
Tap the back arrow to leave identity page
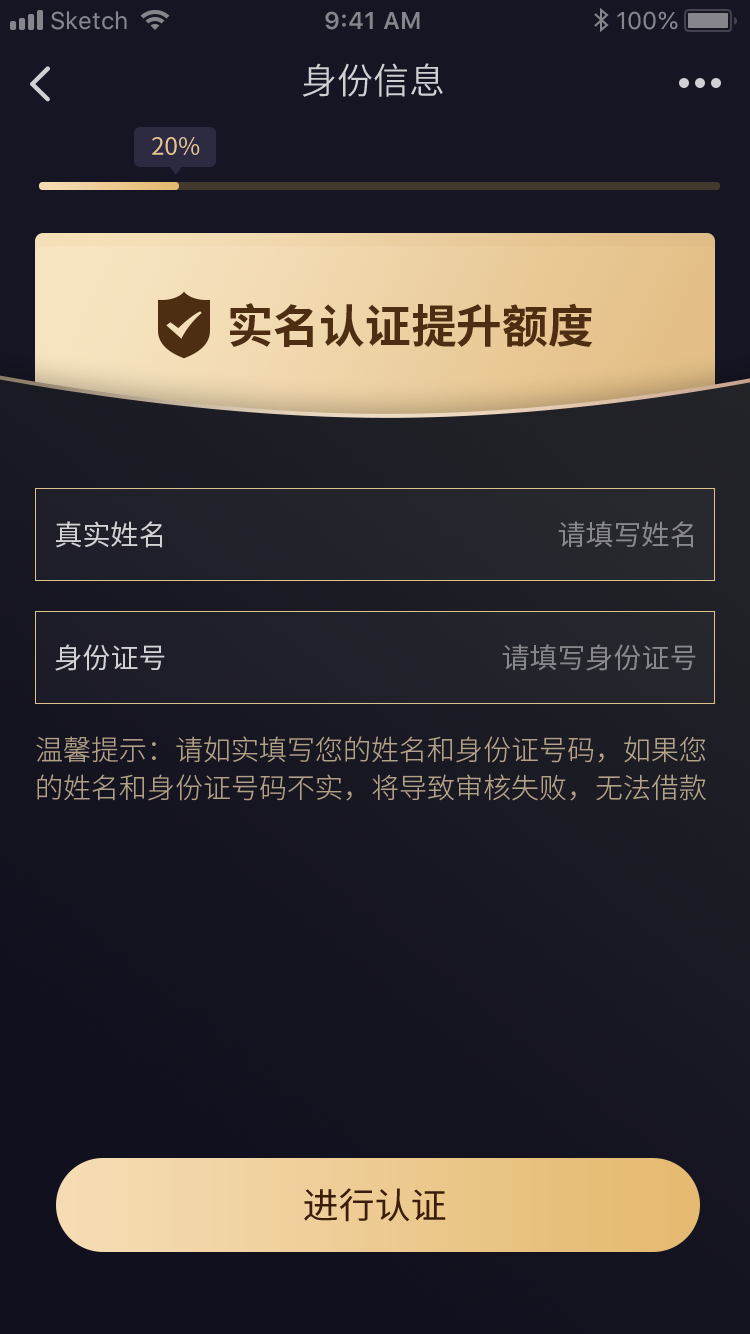coord(40,84)
